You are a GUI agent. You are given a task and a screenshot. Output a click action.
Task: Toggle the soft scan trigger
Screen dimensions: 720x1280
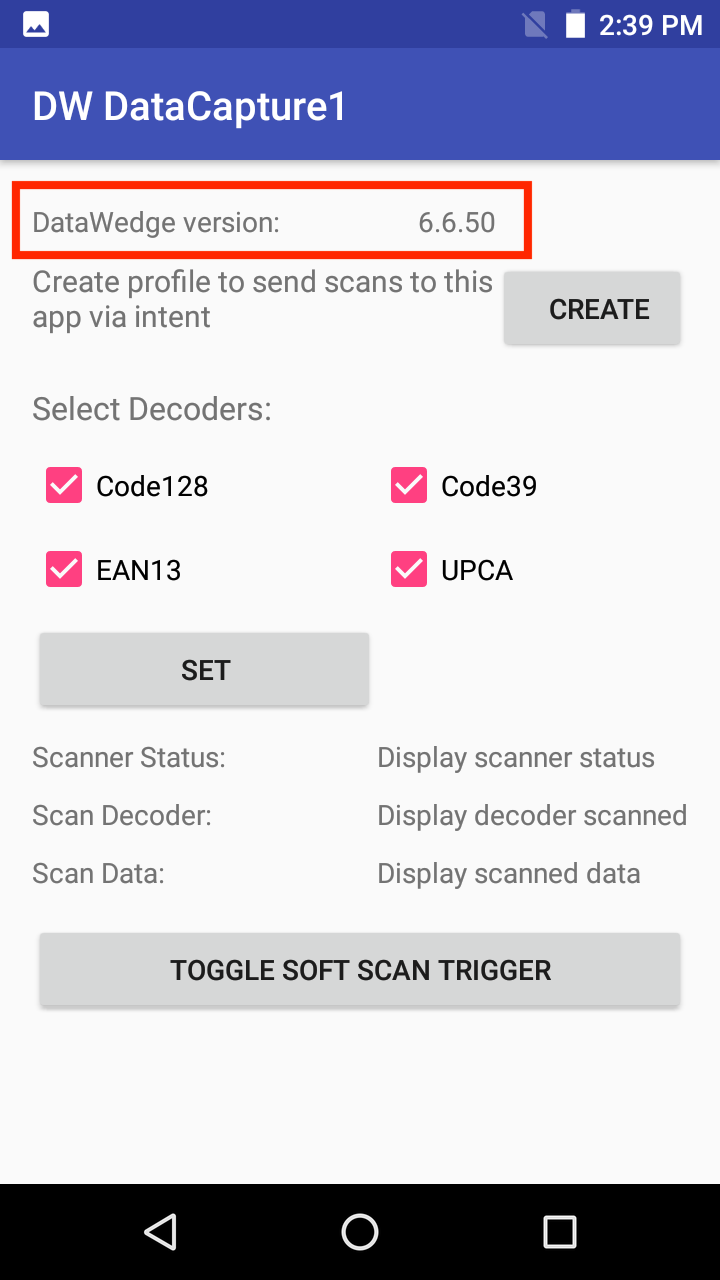[360, 969]
